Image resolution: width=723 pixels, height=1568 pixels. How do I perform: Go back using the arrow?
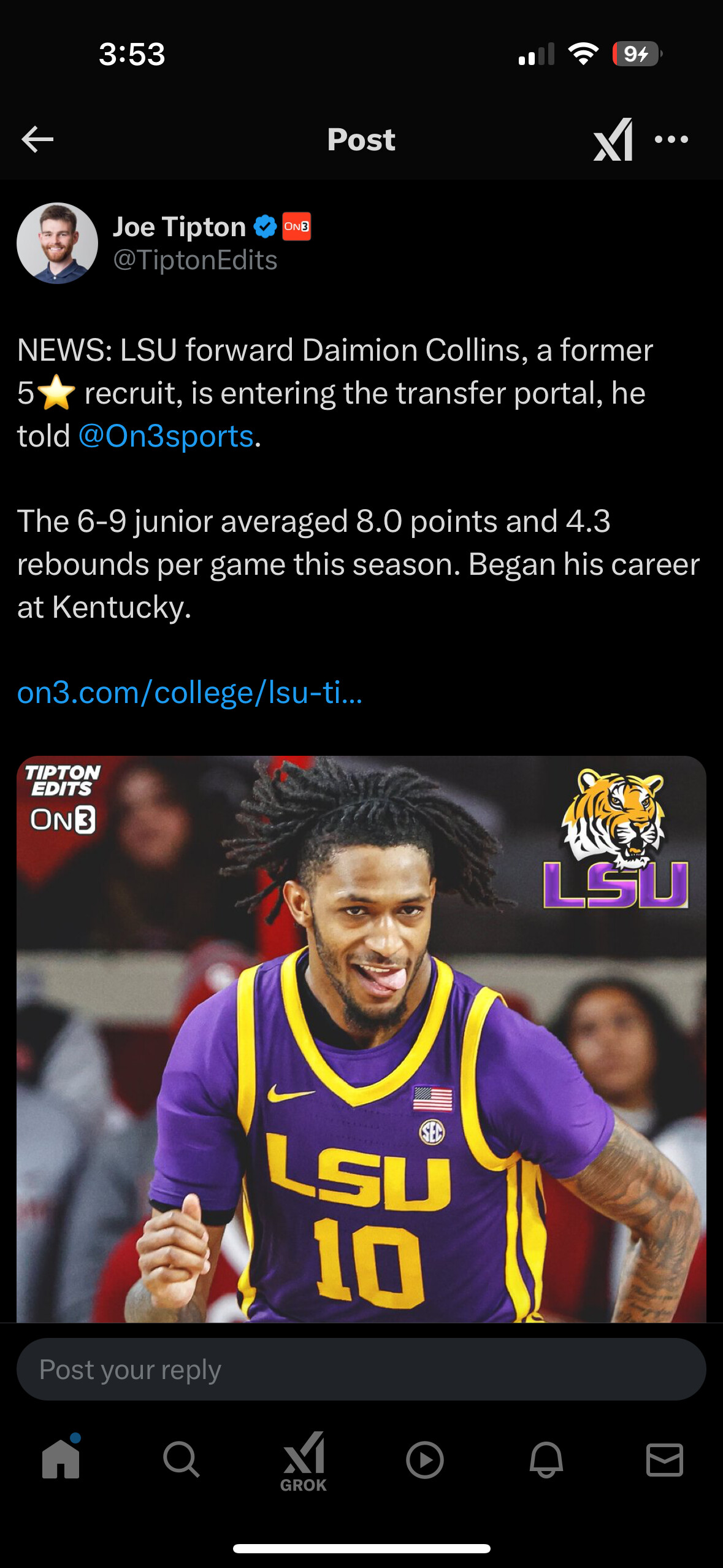pyautogui.click(x=37, y=139)
